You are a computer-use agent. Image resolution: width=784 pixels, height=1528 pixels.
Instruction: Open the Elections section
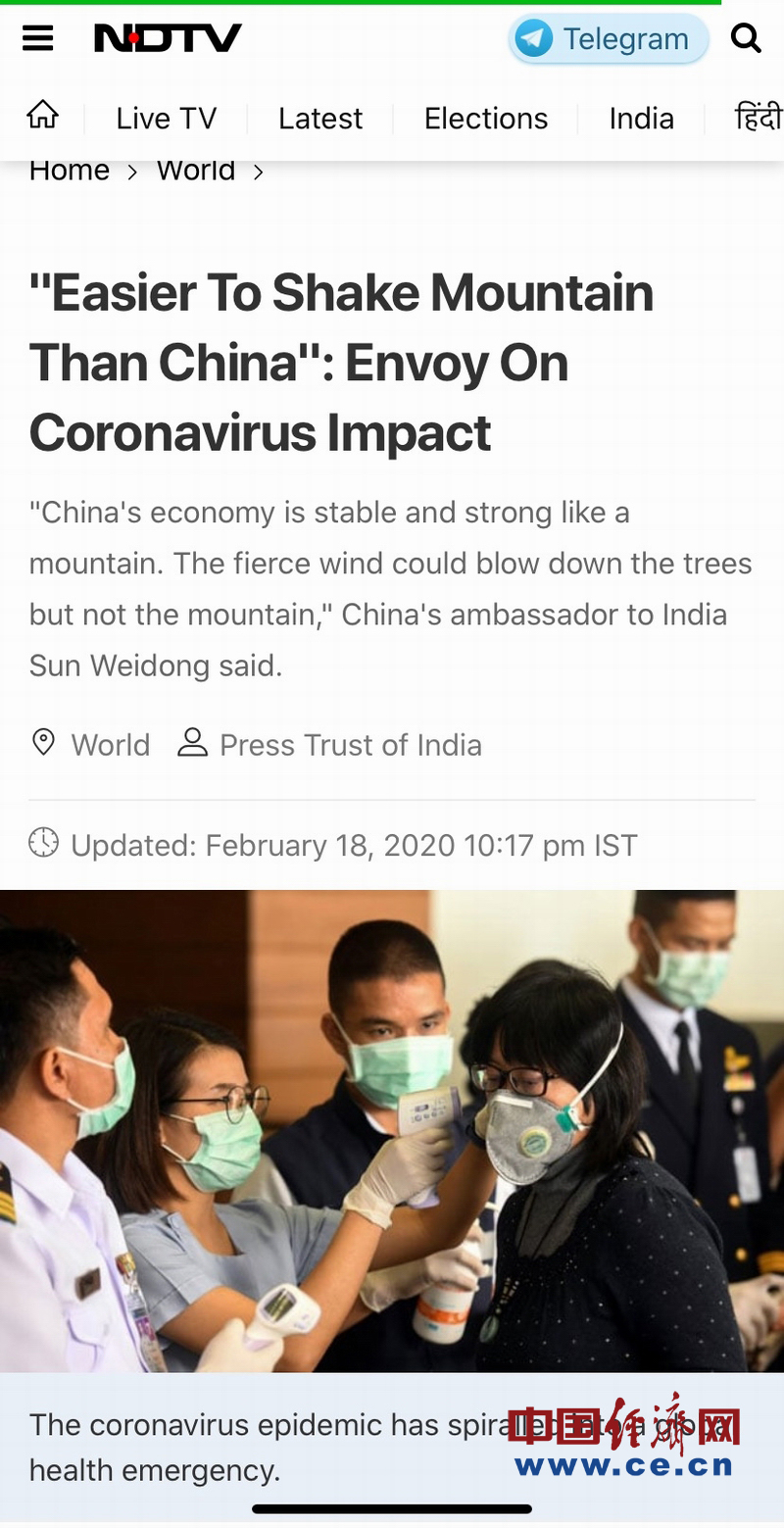(x=485, y=119)
